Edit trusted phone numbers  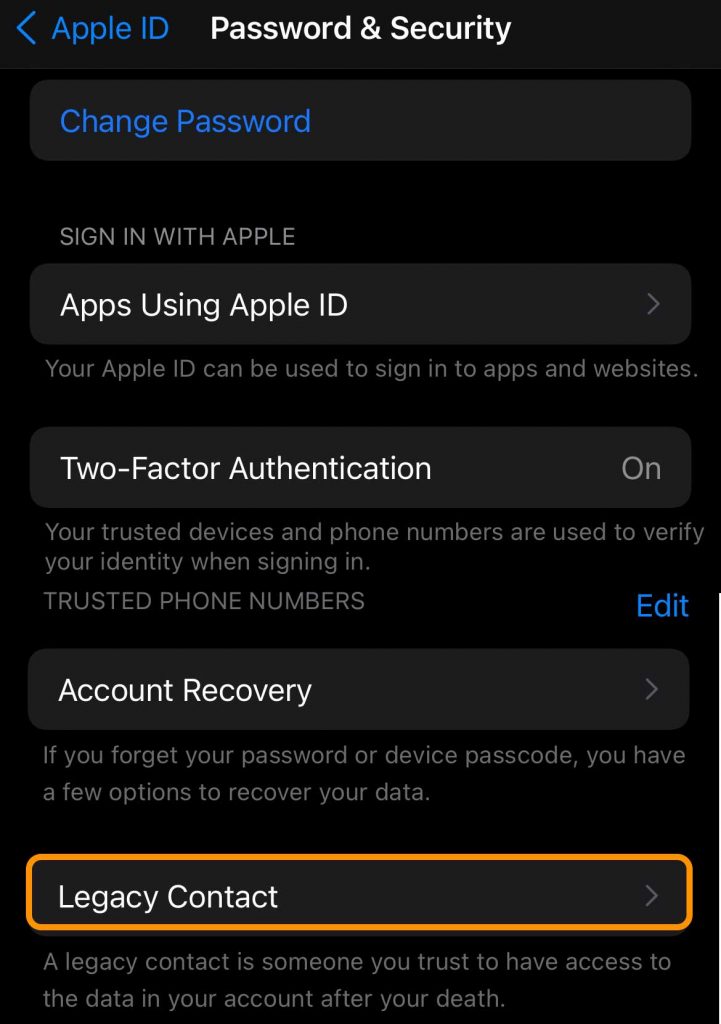pos(662,605)
